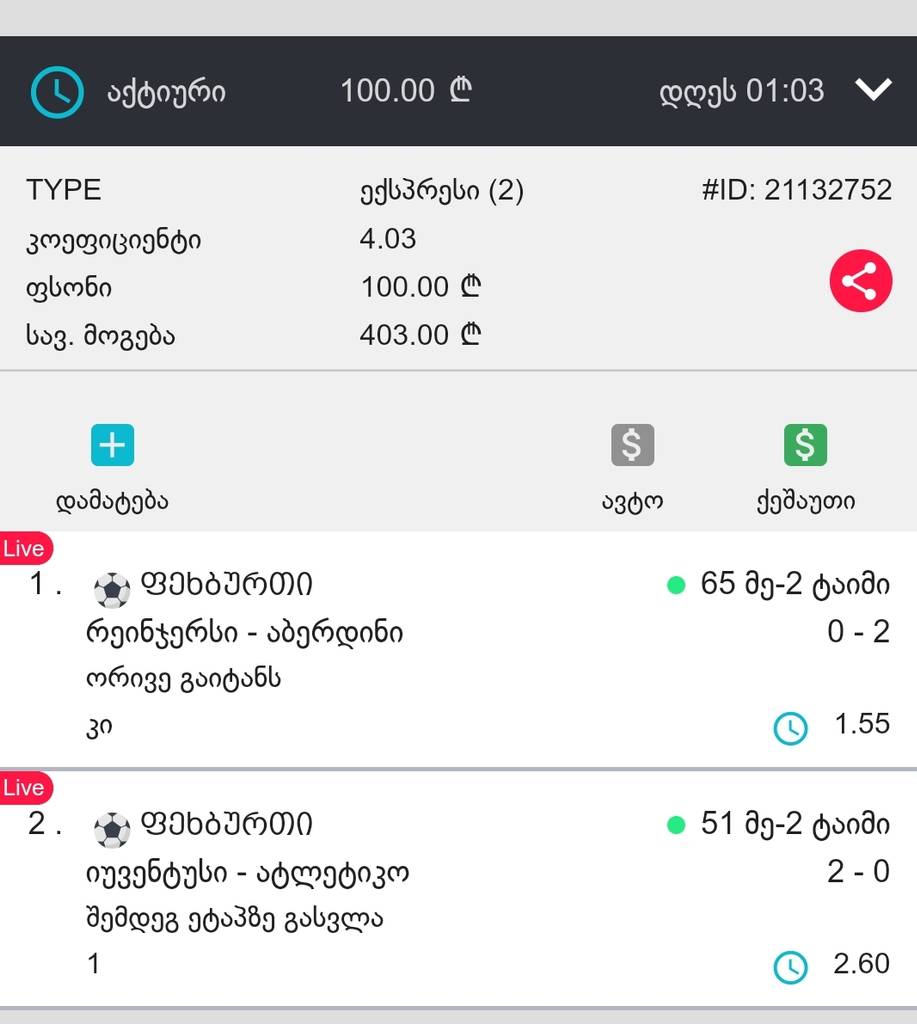Select the green dollar cashout icon
917x1024 pixels.
pyautogui.click(x=805, y=445)
